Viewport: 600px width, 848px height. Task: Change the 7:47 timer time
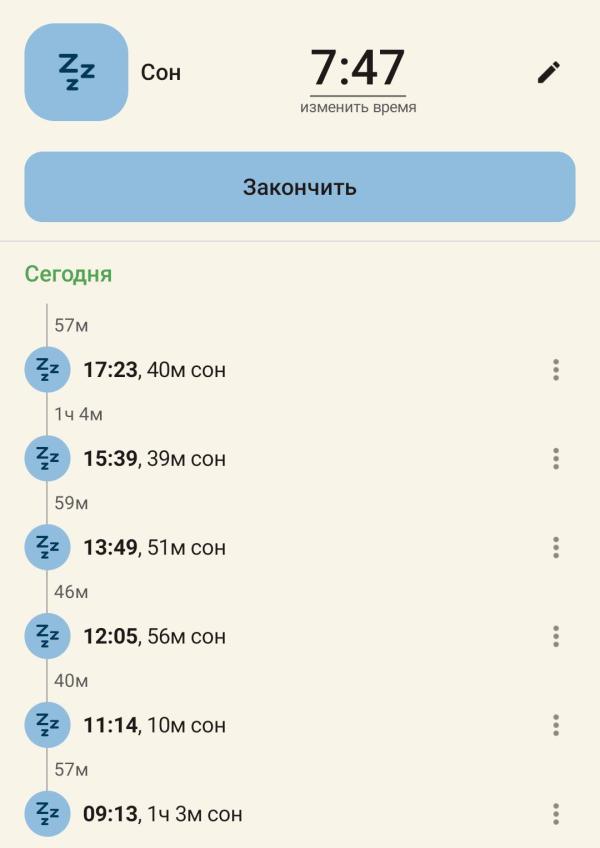(x=357, y=72)
